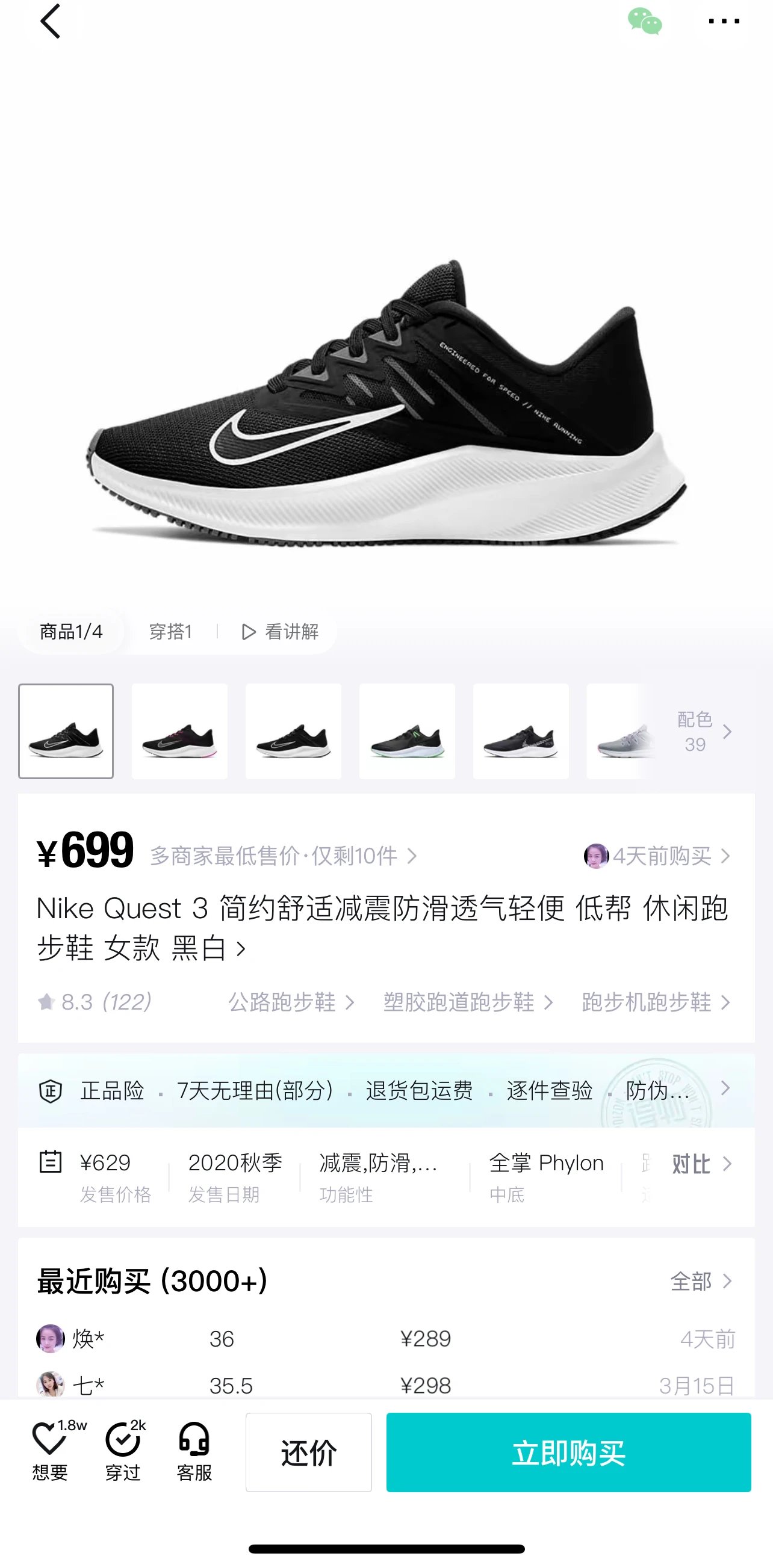Open 多商家最低售价 merchant price details
The width and height of the screenshot is (773, 1568).
[284, 856]
